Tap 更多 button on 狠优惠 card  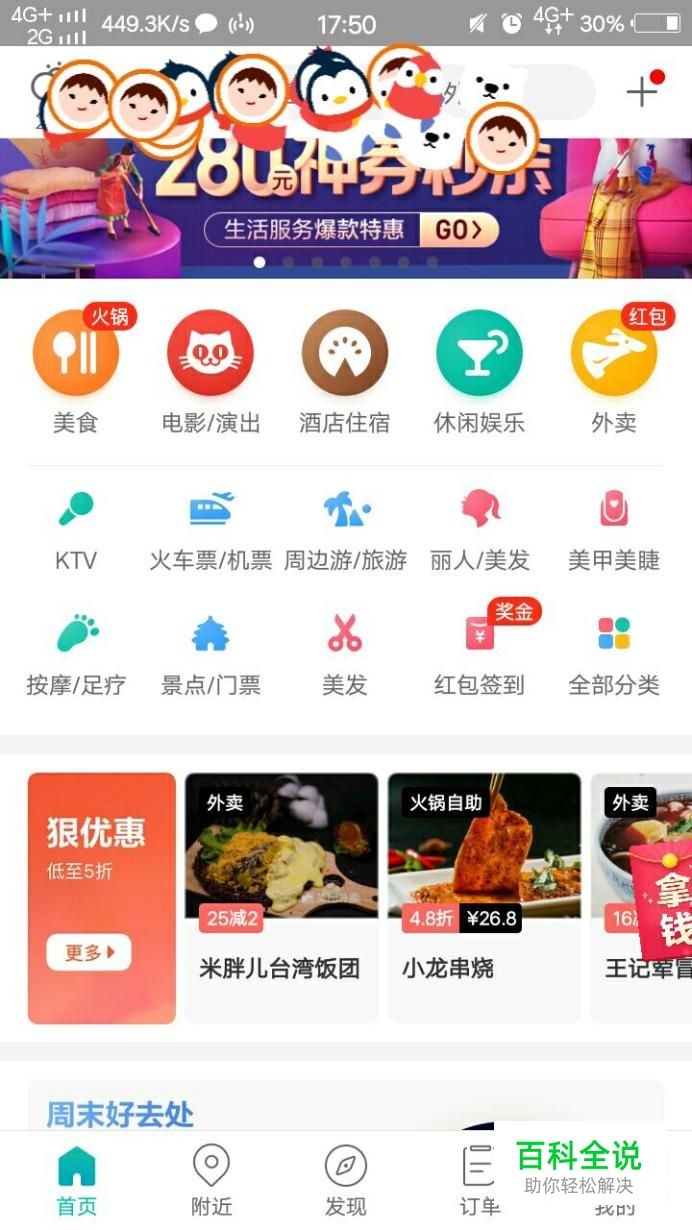pos(88,953)
